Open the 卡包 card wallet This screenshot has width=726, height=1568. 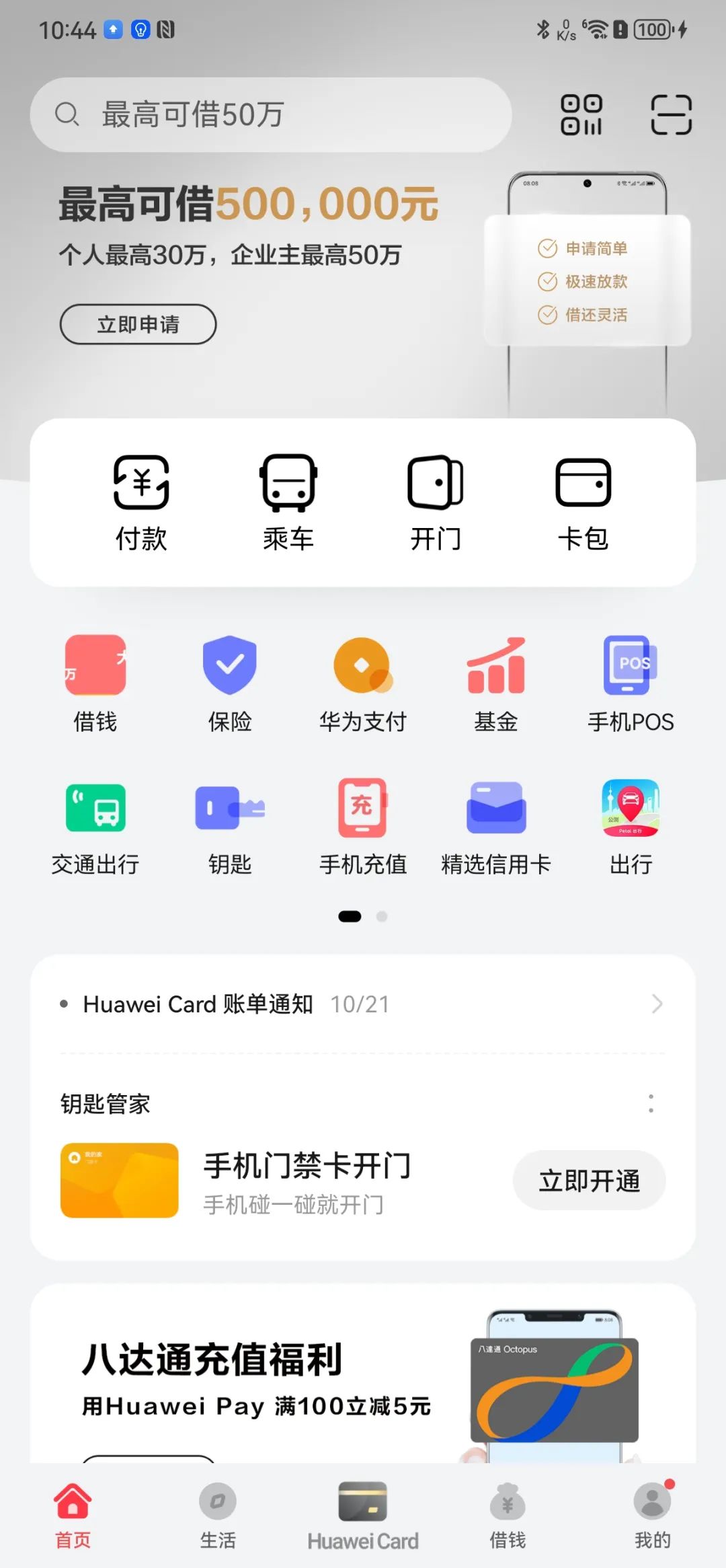[x=583, y=501]
